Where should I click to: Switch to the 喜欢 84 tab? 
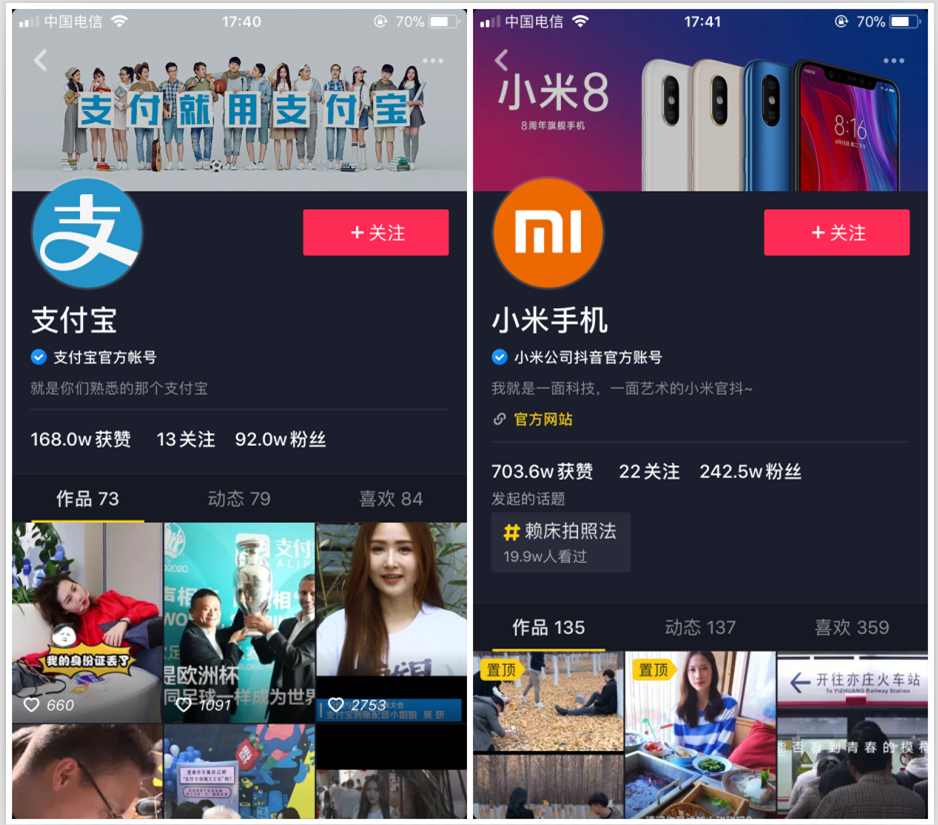coord(391,498)
